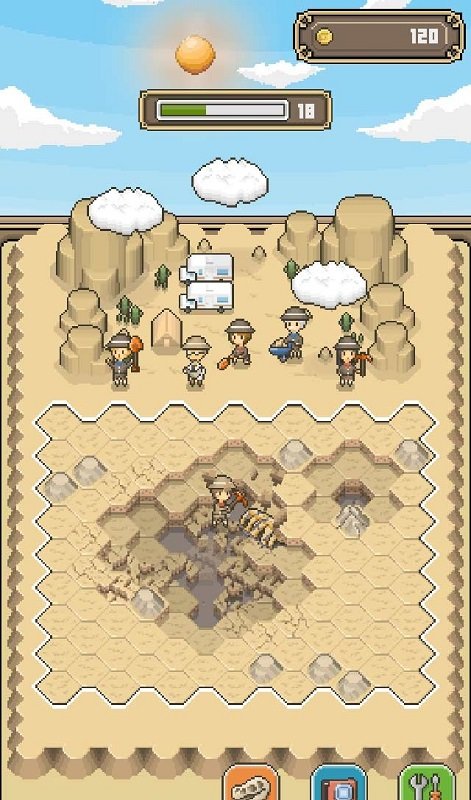Tap the coin balance panel showing 120
This screenshot has width=471, height=800.
tap(380, 36)
